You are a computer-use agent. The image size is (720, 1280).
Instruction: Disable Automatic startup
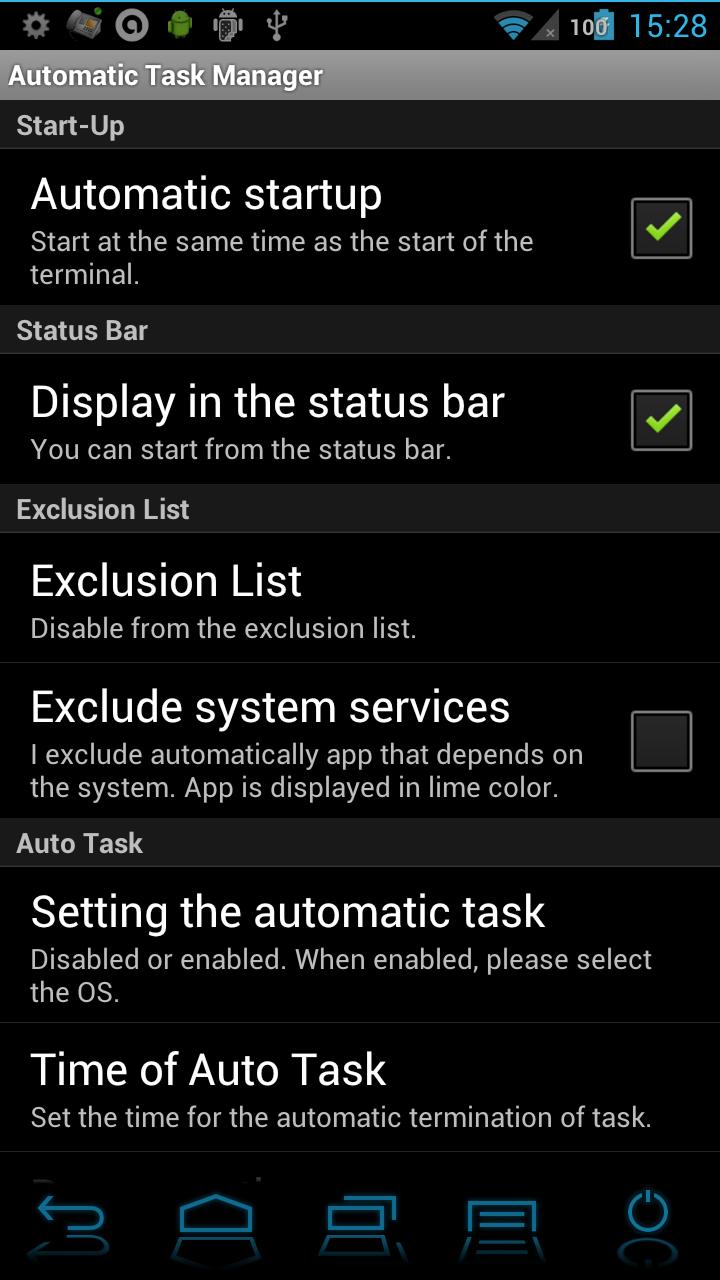pyautogui.click(x=661, y=227)
